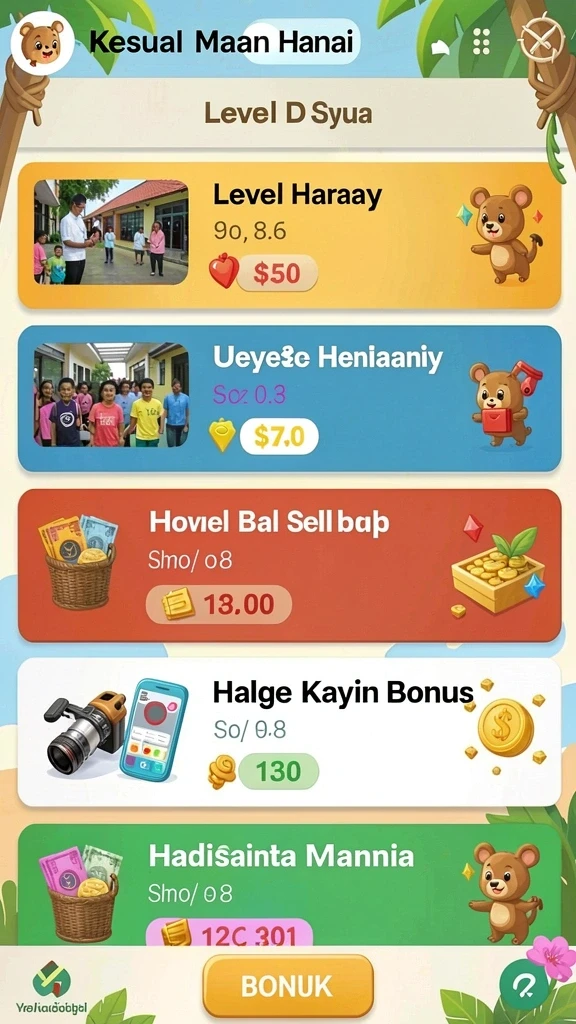
Task: Open the Hoviel Bal Sellbap card
Action: [289, 566]
